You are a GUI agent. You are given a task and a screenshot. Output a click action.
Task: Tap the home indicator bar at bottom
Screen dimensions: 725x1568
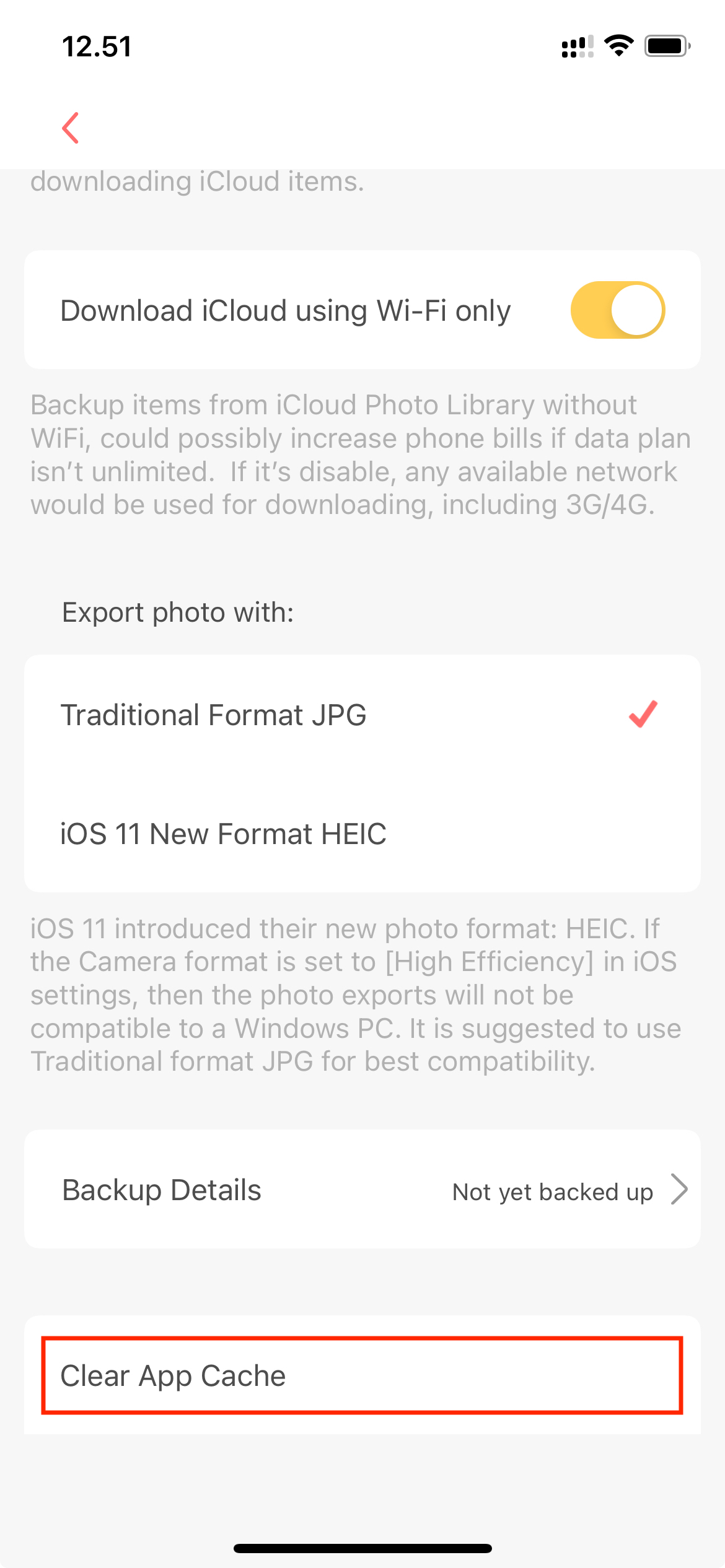tap(362, 1547)
